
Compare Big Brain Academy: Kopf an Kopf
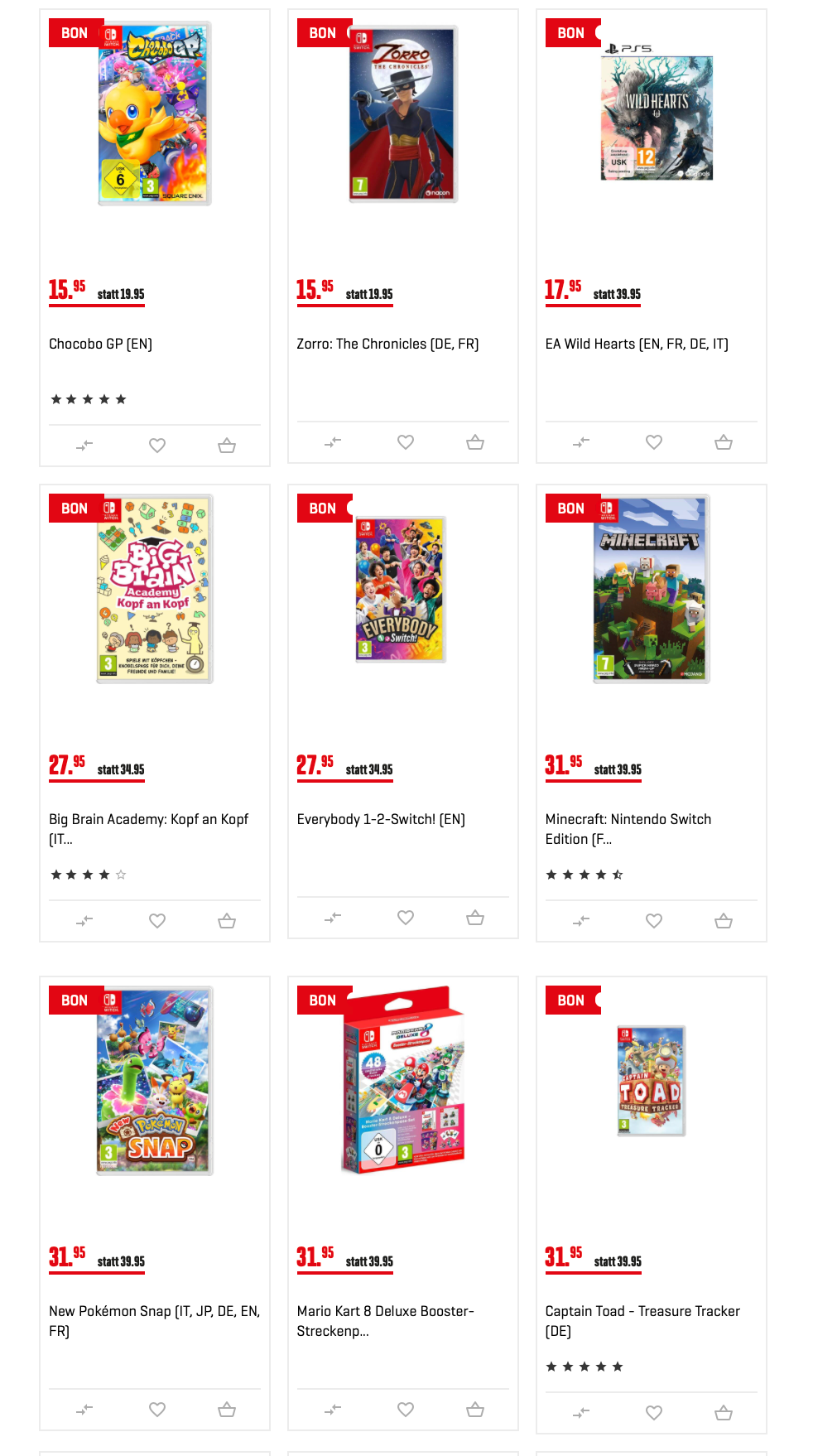point(84,921)
